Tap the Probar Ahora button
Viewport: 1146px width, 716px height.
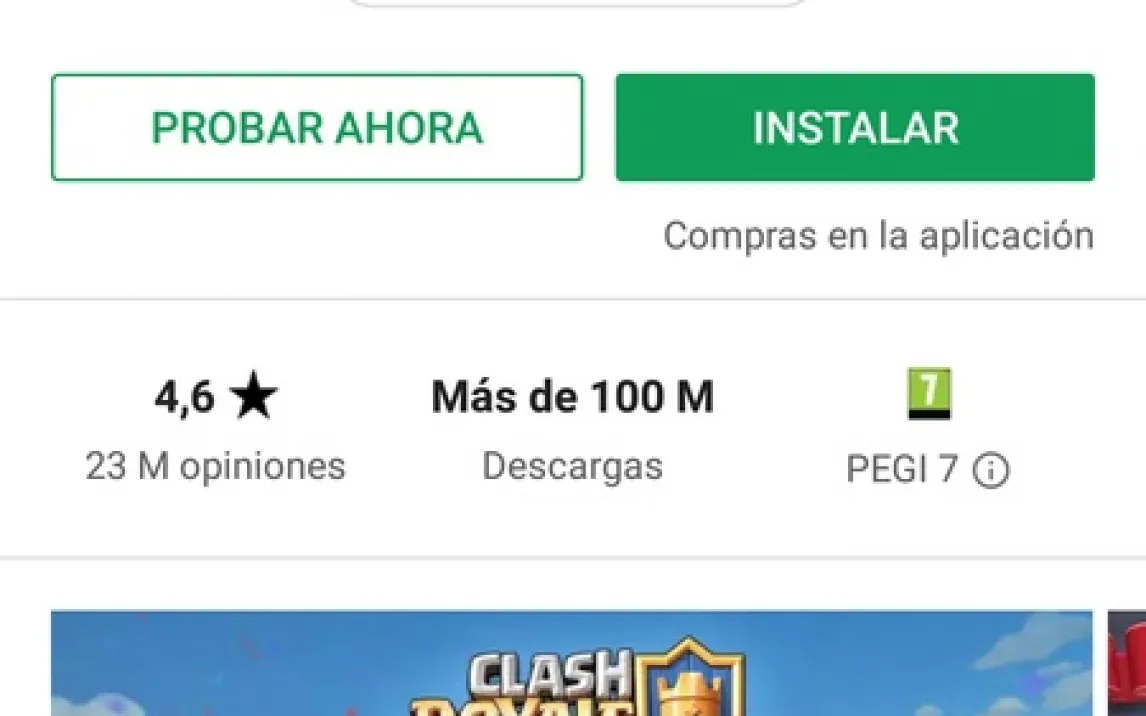(x=316, y=128)
